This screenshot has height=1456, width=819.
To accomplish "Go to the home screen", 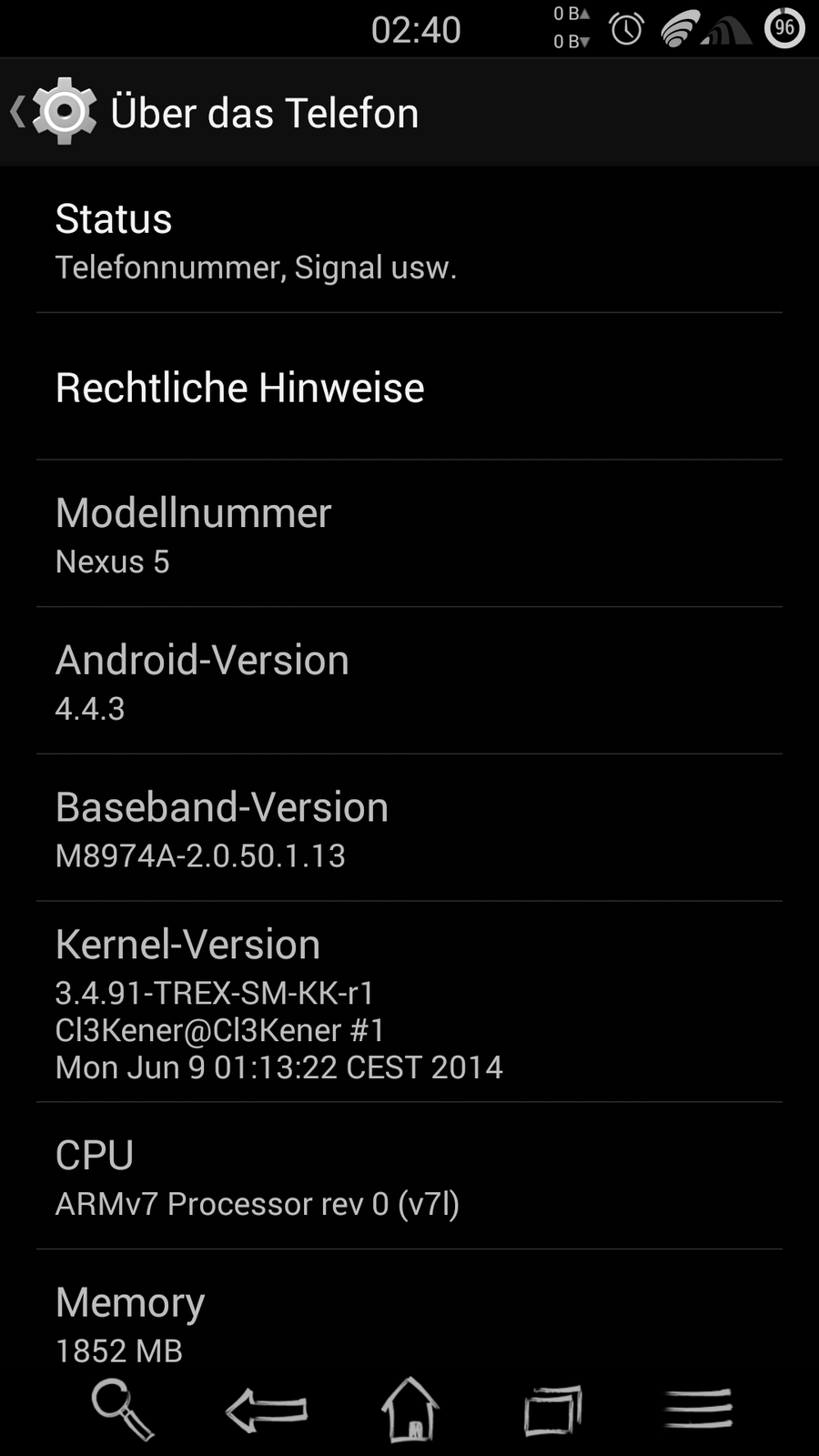I will coord(409,1410).
